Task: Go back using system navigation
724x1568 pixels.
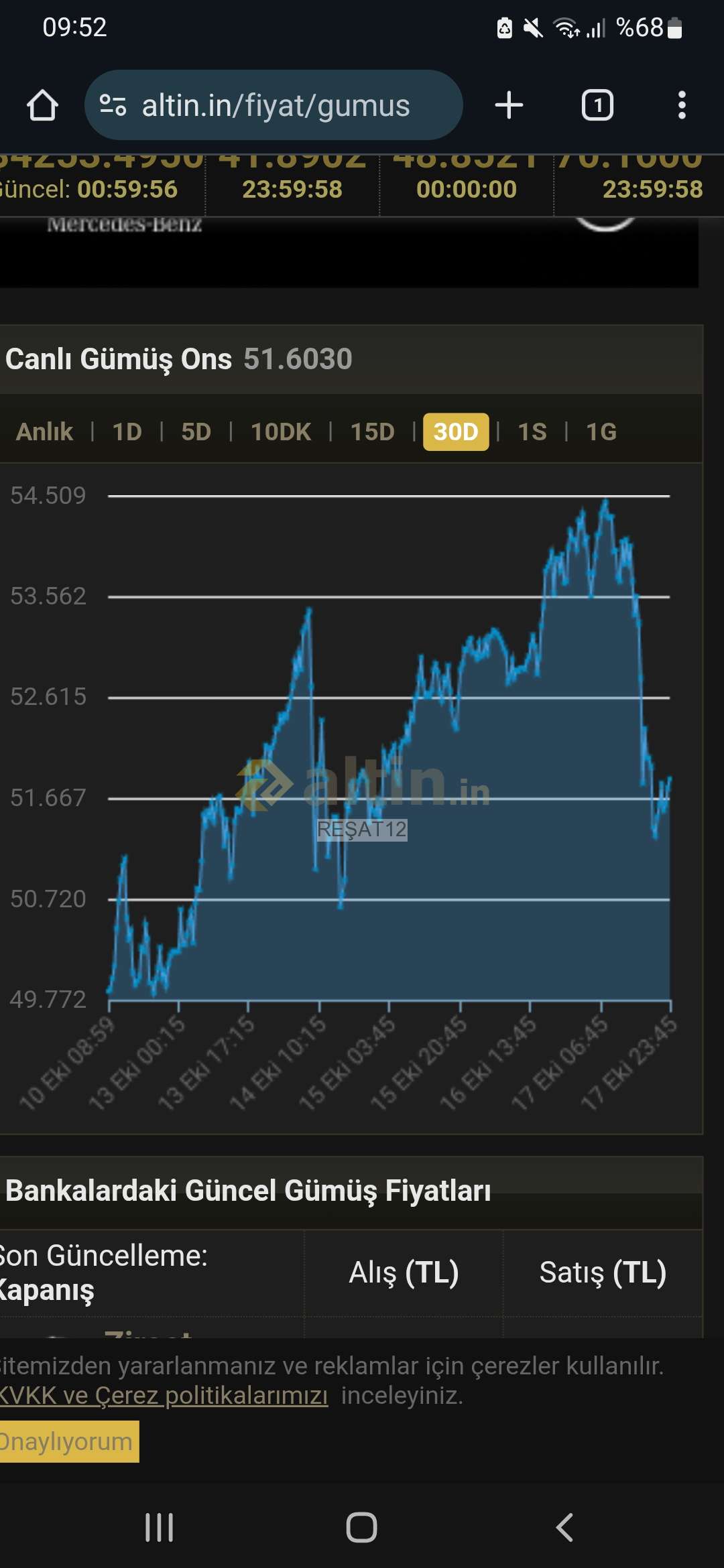Action: tap(564, 1528)
